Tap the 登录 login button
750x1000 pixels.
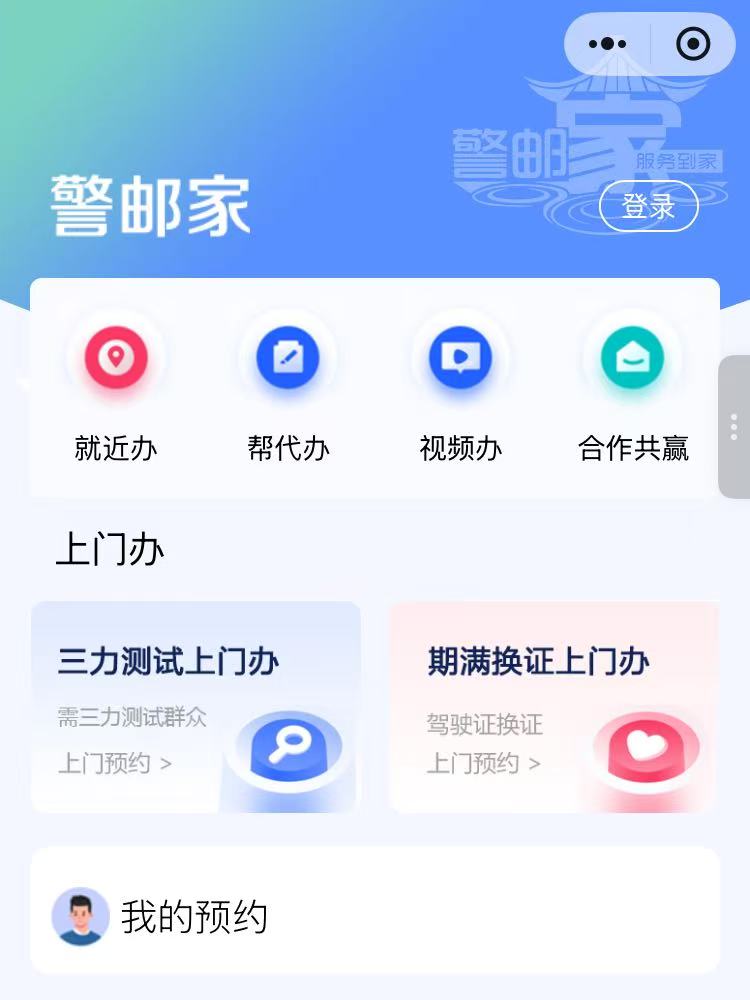[x=648, y=207]
